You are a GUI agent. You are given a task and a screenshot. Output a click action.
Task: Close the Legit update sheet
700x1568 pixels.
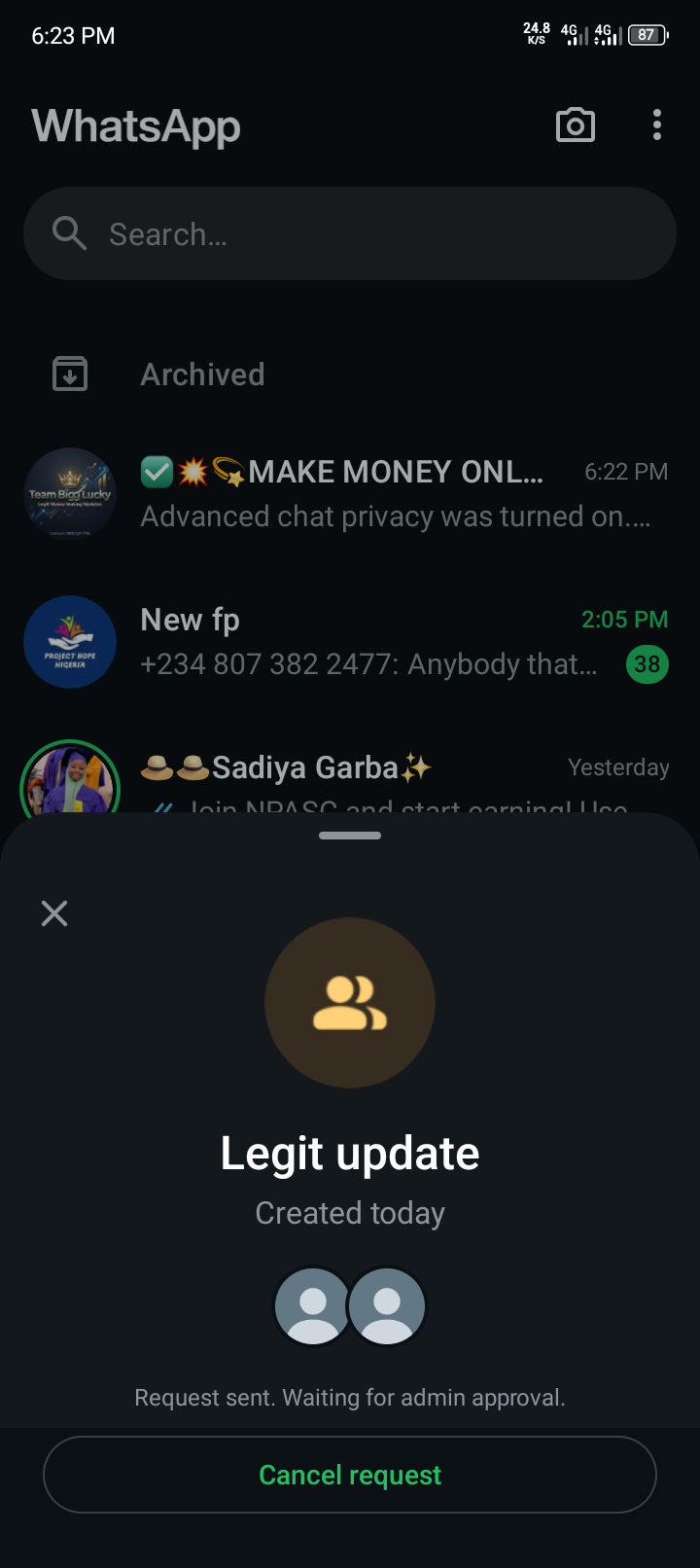click(54, 912)
